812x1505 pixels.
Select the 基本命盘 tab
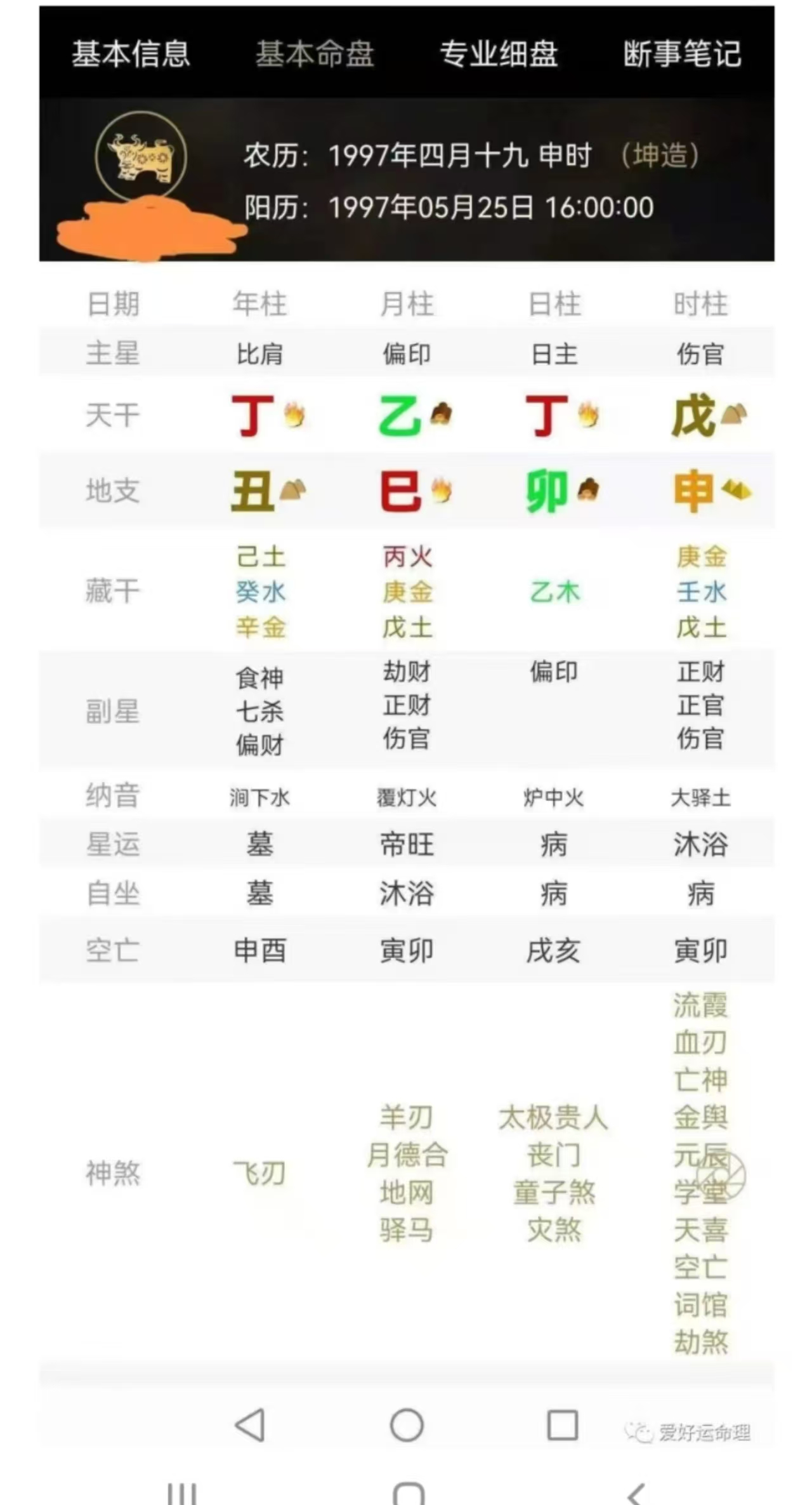(x=315, y=53)
